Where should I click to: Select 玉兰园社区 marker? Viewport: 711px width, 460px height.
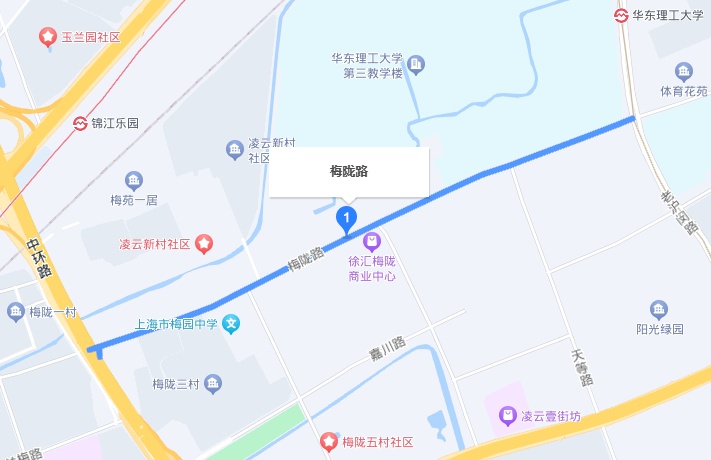click(47, 37)
